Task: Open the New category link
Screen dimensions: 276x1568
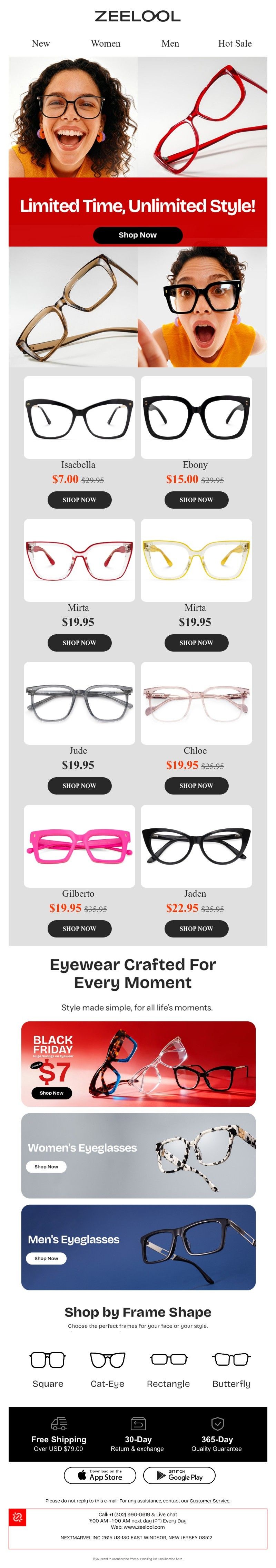Action: [x=41, y=44]
